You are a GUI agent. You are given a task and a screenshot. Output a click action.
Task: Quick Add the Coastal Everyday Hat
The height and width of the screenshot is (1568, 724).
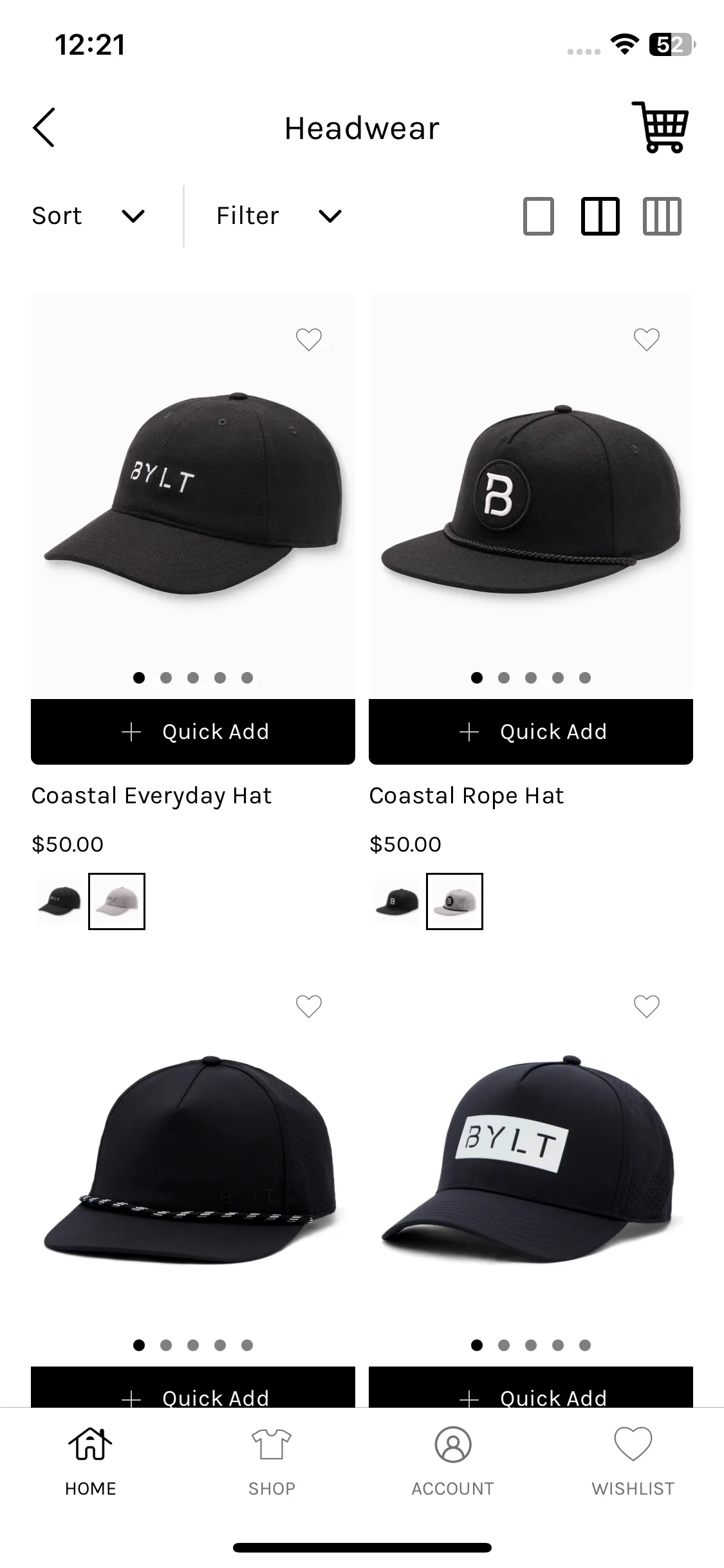pyautogui.click(x=193, y=732)
